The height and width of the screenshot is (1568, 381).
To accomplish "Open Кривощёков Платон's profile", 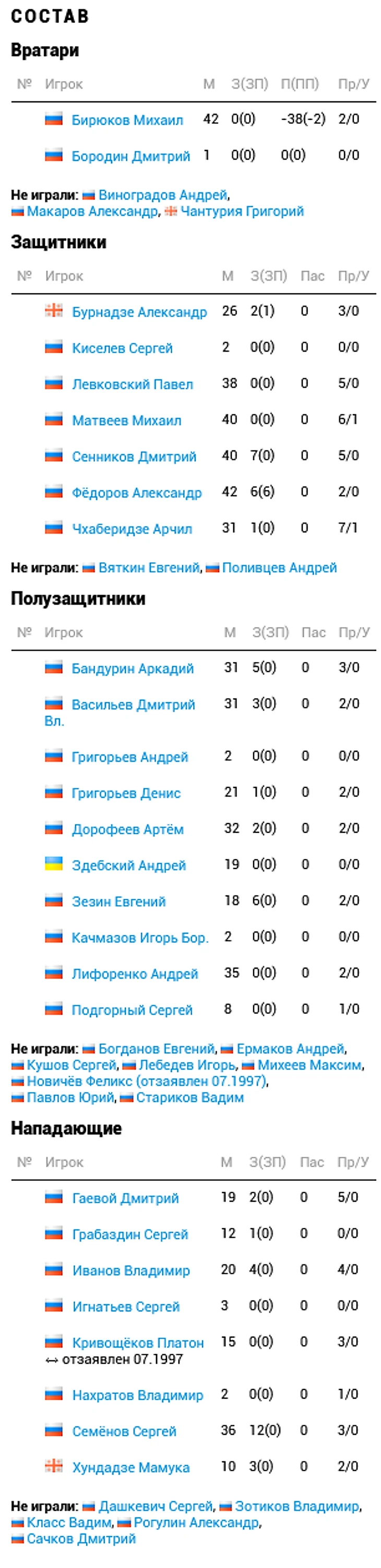I will click(138, 1343).
